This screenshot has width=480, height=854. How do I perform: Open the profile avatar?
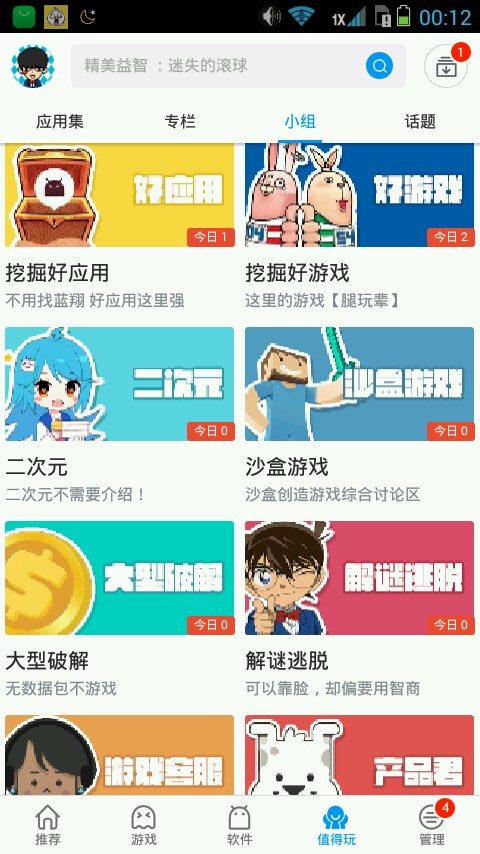(33, 66)
